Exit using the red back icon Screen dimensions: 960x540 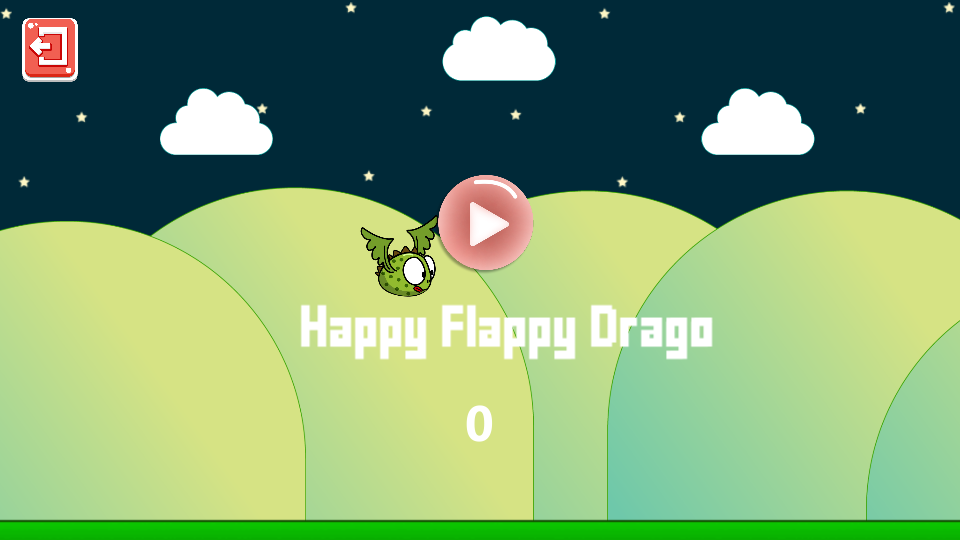point(50,49)
